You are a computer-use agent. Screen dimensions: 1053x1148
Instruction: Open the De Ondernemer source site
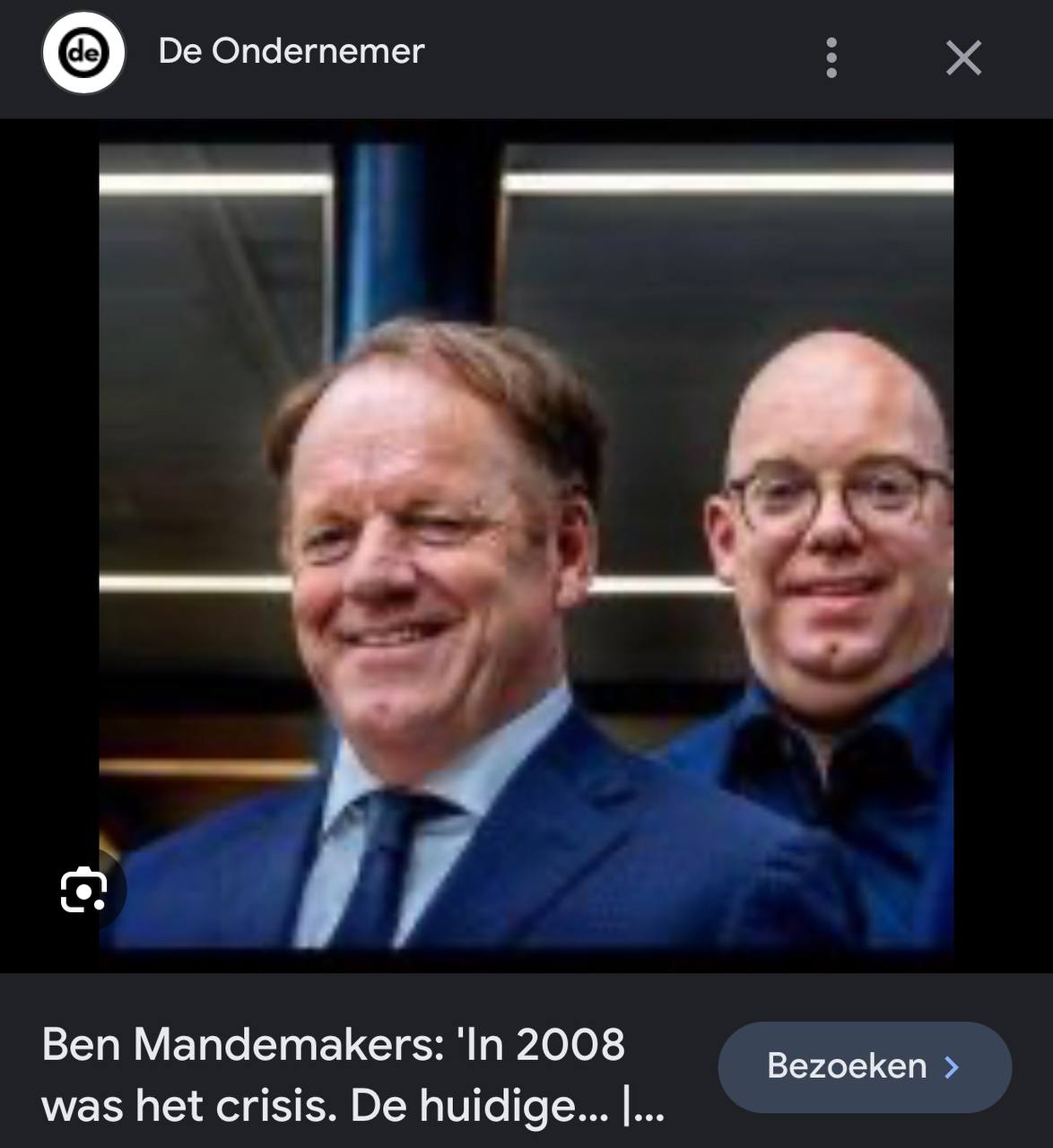291,51
